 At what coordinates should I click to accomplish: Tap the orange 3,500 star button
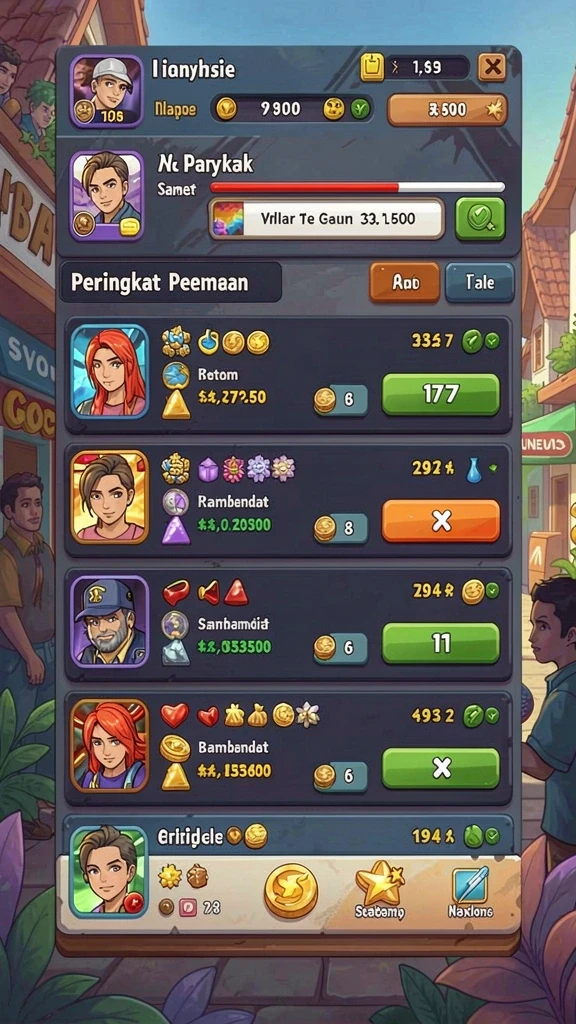point(447,110)
